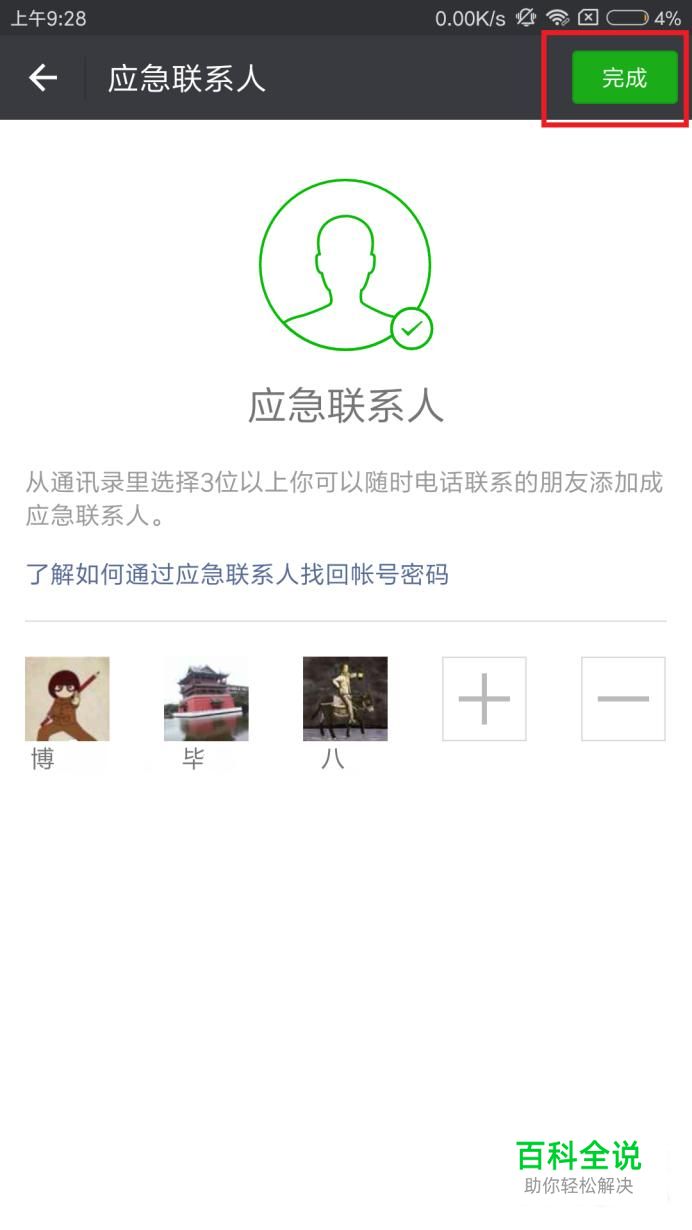Add an emergency contact with plus
Viewport: 692px width, 1230px height.
pyautogui.click(x=484, y=699)
